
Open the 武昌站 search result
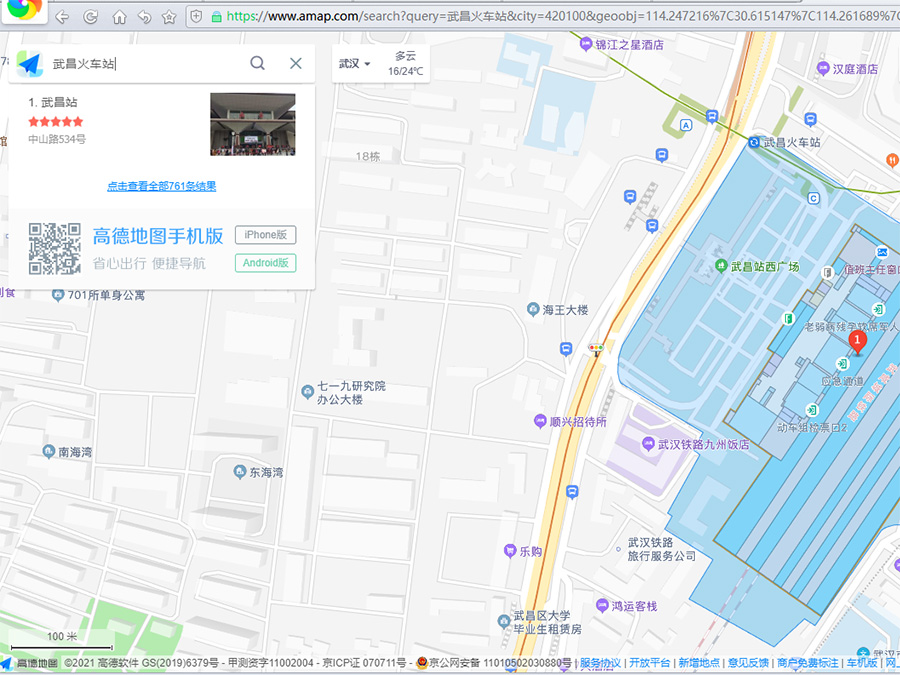point(54,102)
